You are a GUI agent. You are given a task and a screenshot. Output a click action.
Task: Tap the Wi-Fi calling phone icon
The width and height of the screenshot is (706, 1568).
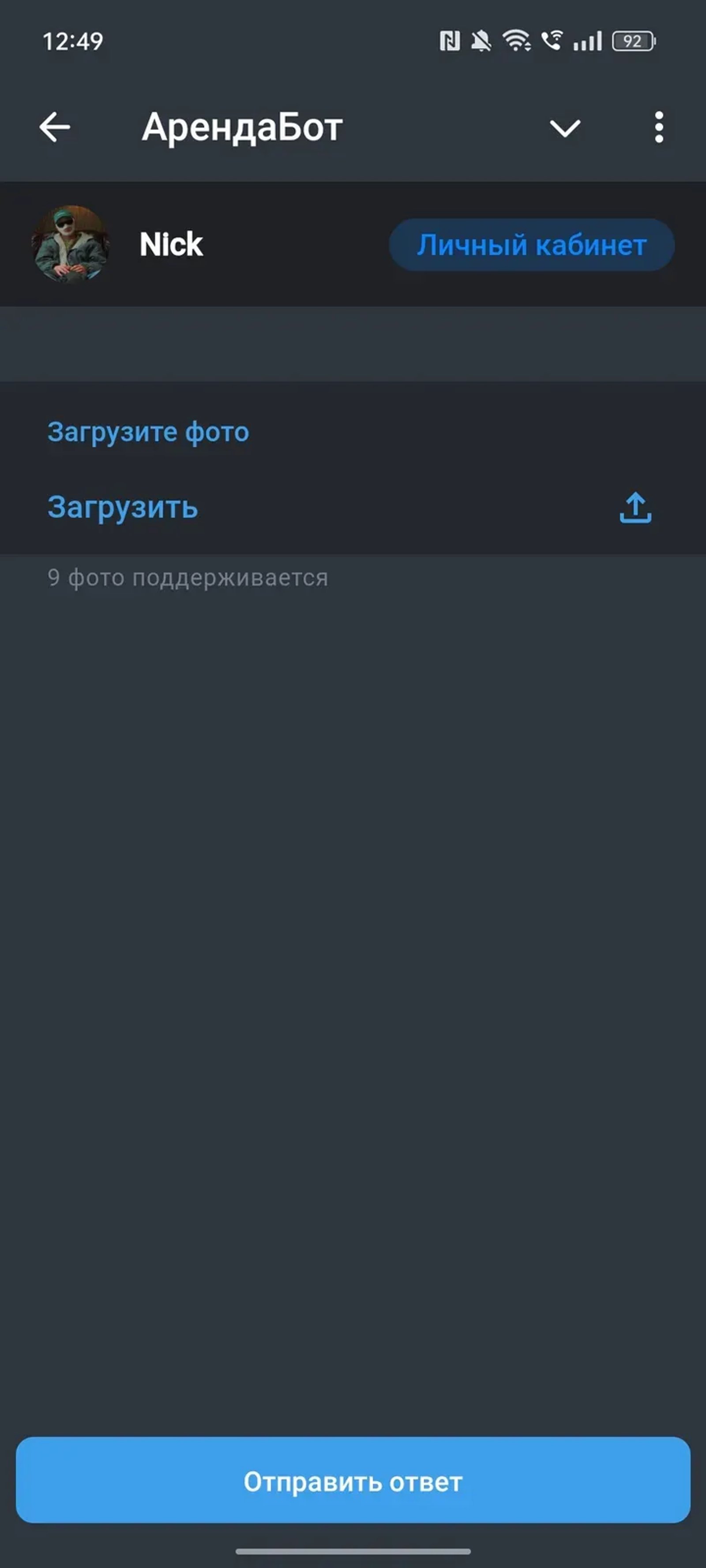[x=551, y=40]
